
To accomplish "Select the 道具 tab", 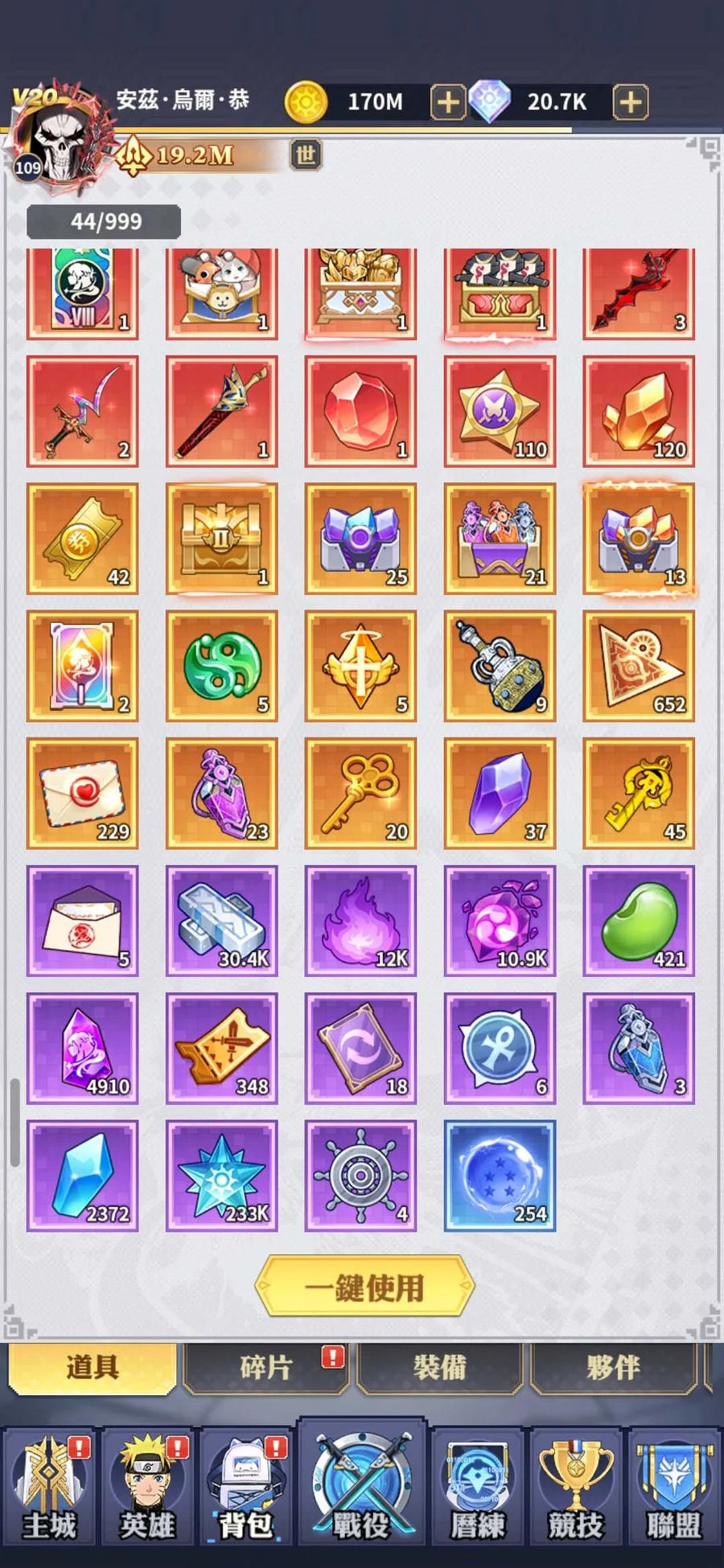I will point(93,1367).
